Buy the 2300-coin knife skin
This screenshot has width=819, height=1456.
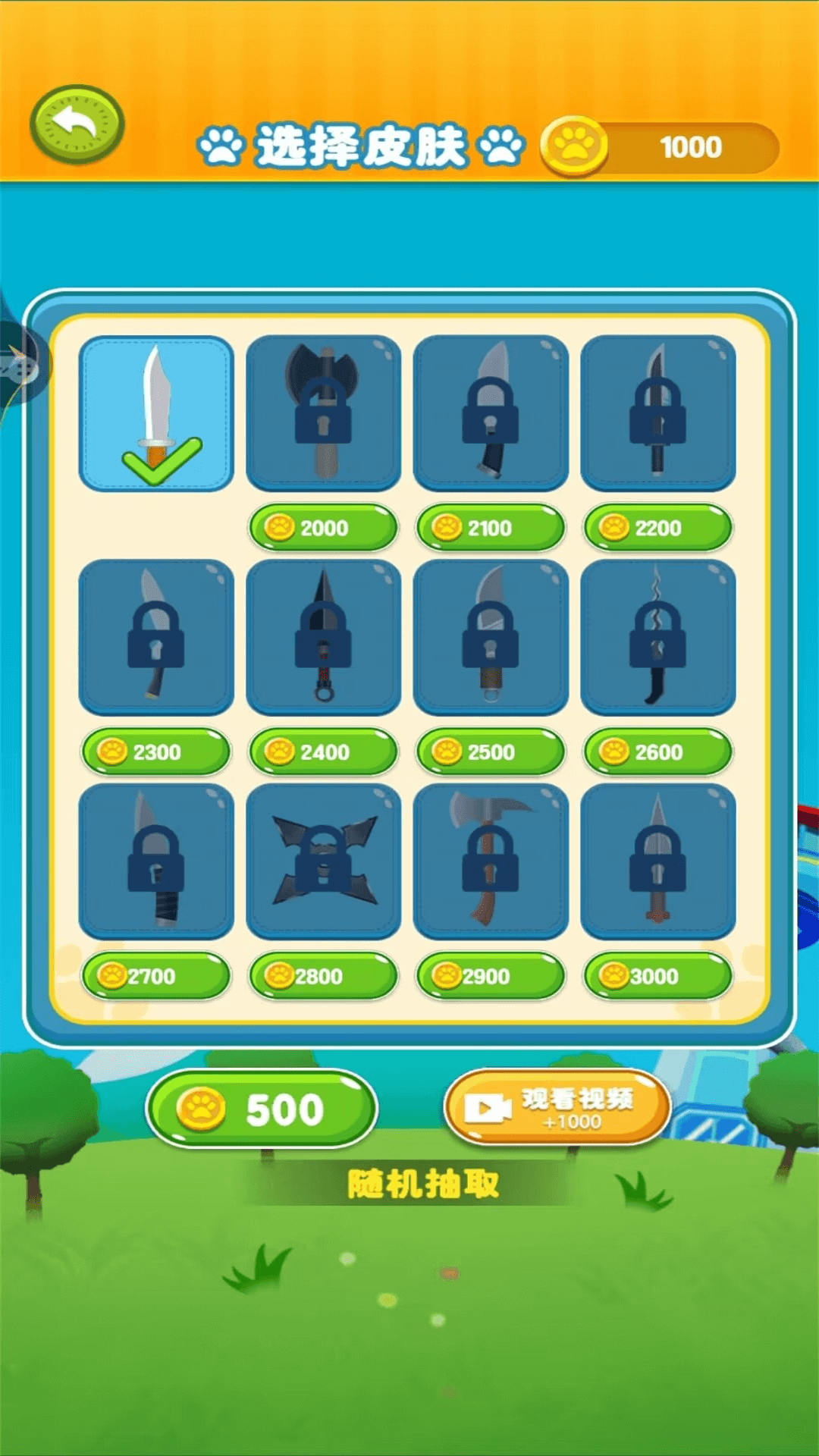pos(156,752)
